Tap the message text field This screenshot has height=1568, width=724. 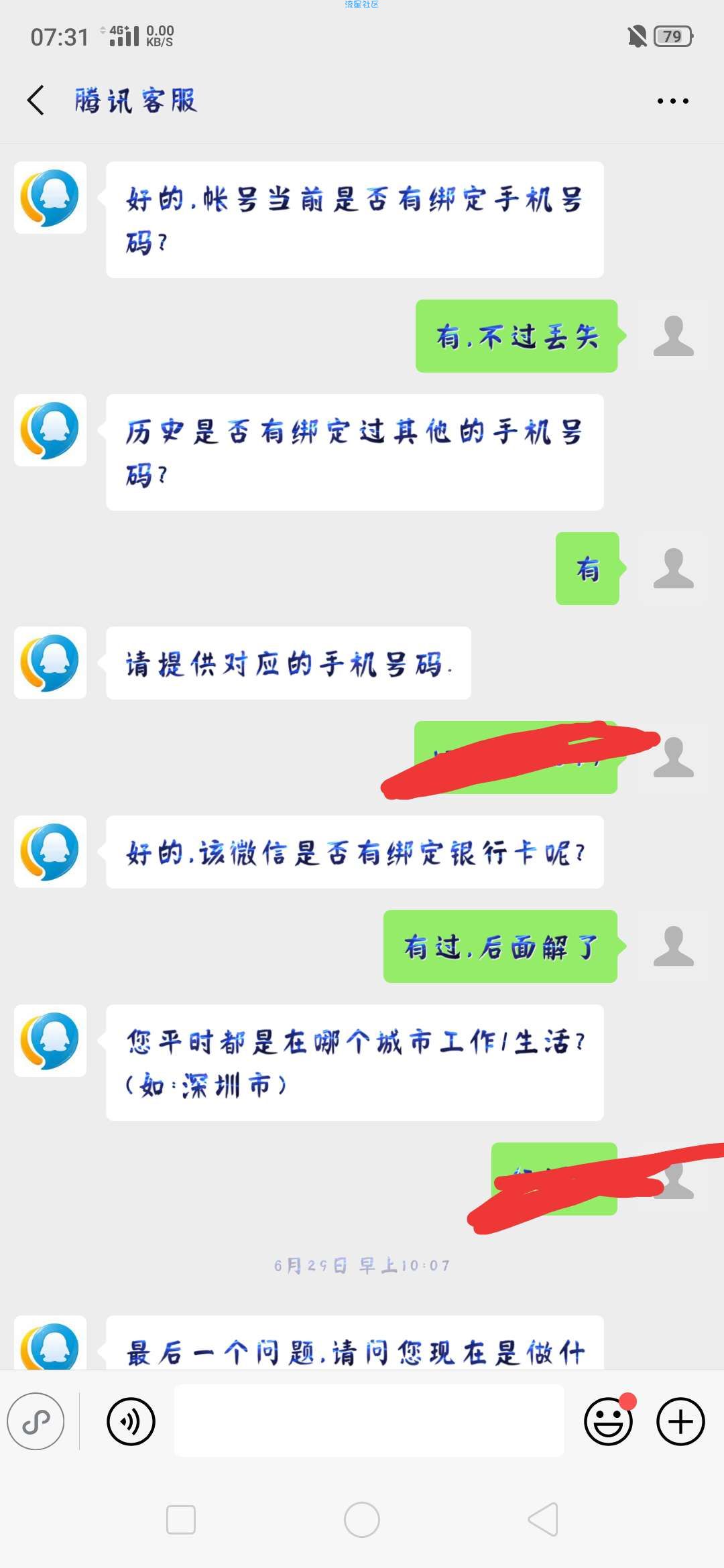point(369,1421)
